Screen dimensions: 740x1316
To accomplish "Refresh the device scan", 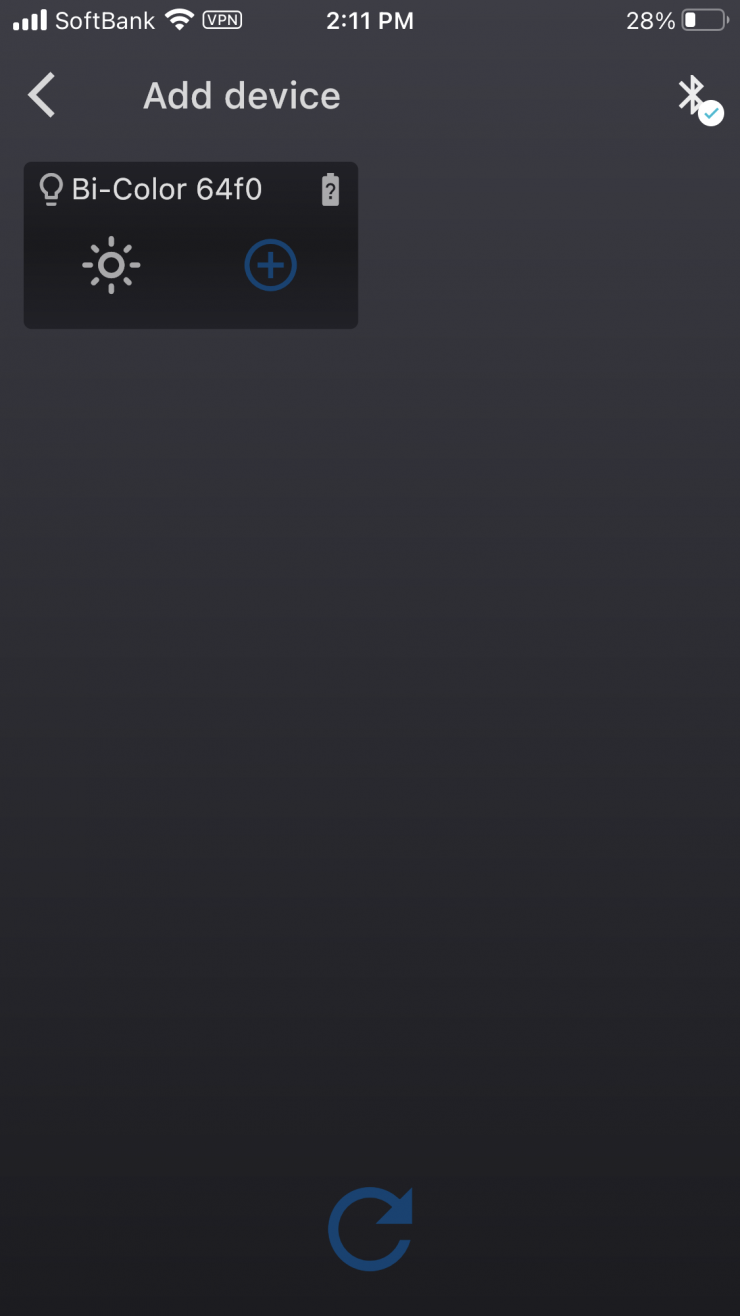I will [x=370, y=1229].
